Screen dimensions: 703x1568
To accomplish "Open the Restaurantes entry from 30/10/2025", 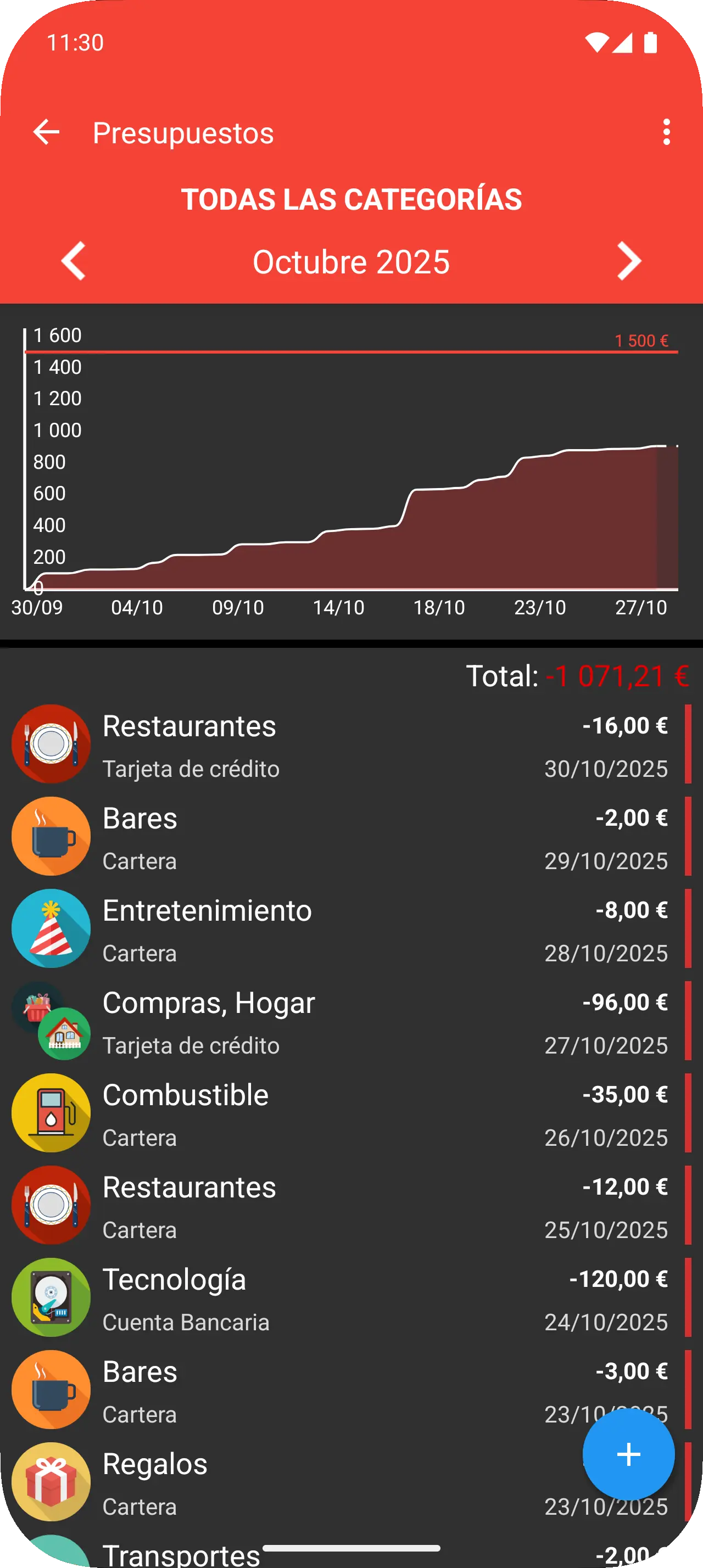I will (347, 744).
